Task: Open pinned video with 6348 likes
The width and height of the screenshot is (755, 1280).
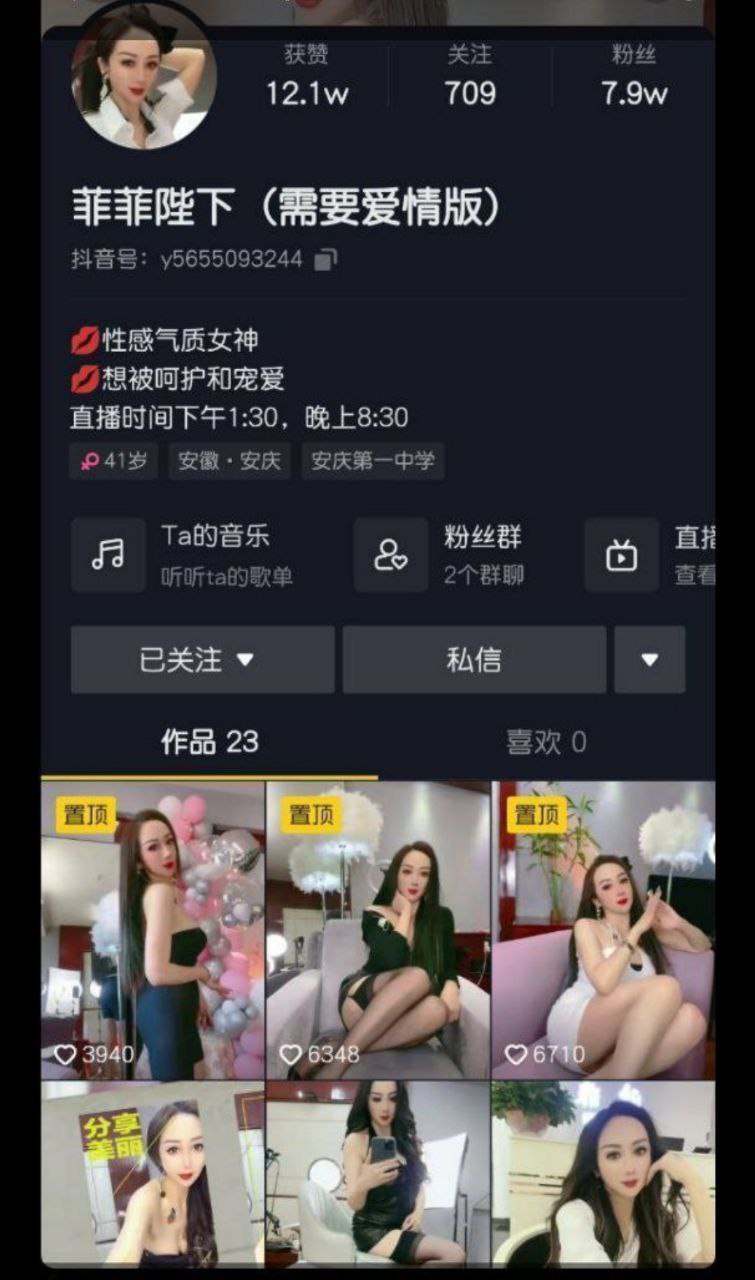Action: pyautogui.click(x=378, y=930)
